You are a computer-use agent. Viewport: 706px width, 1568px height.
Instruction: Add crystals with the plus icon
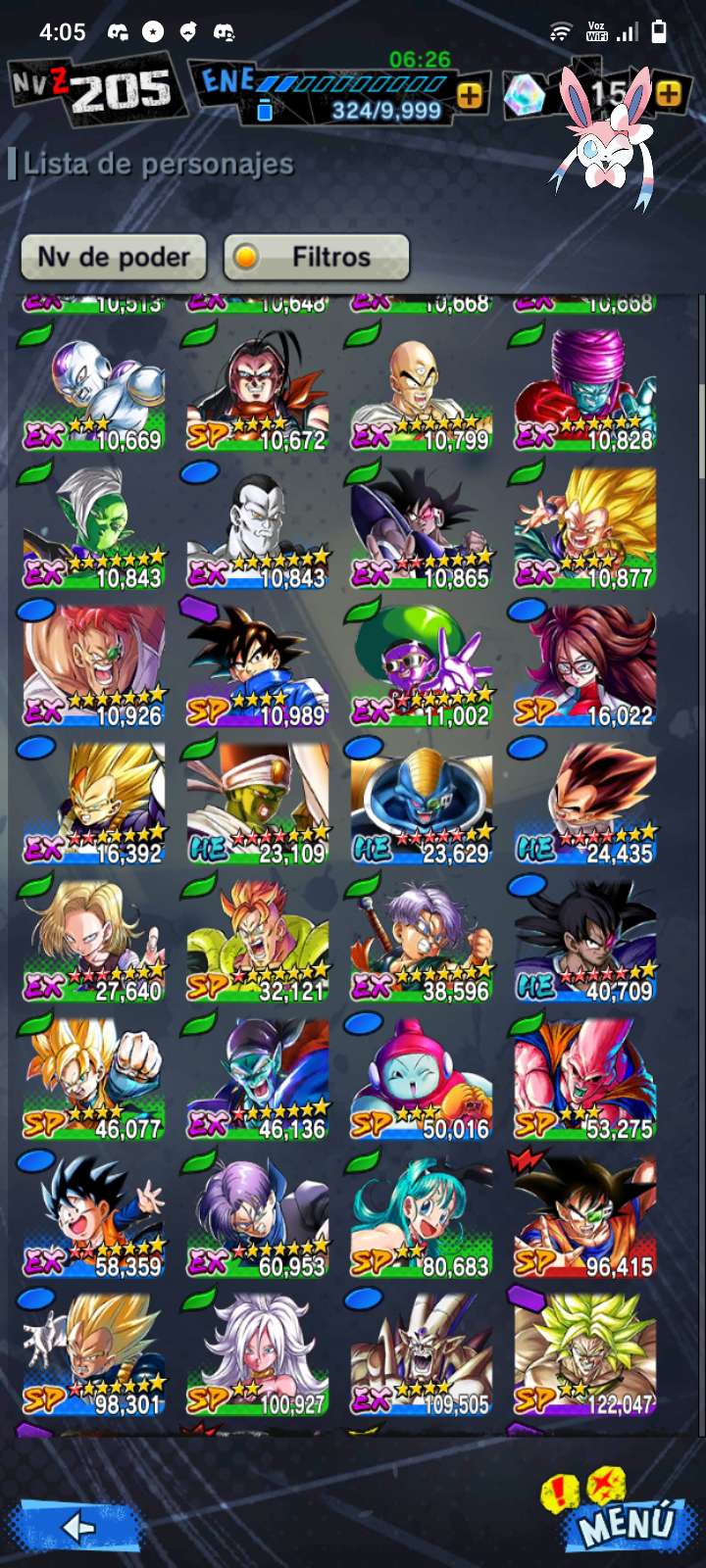tap(669, 94)
